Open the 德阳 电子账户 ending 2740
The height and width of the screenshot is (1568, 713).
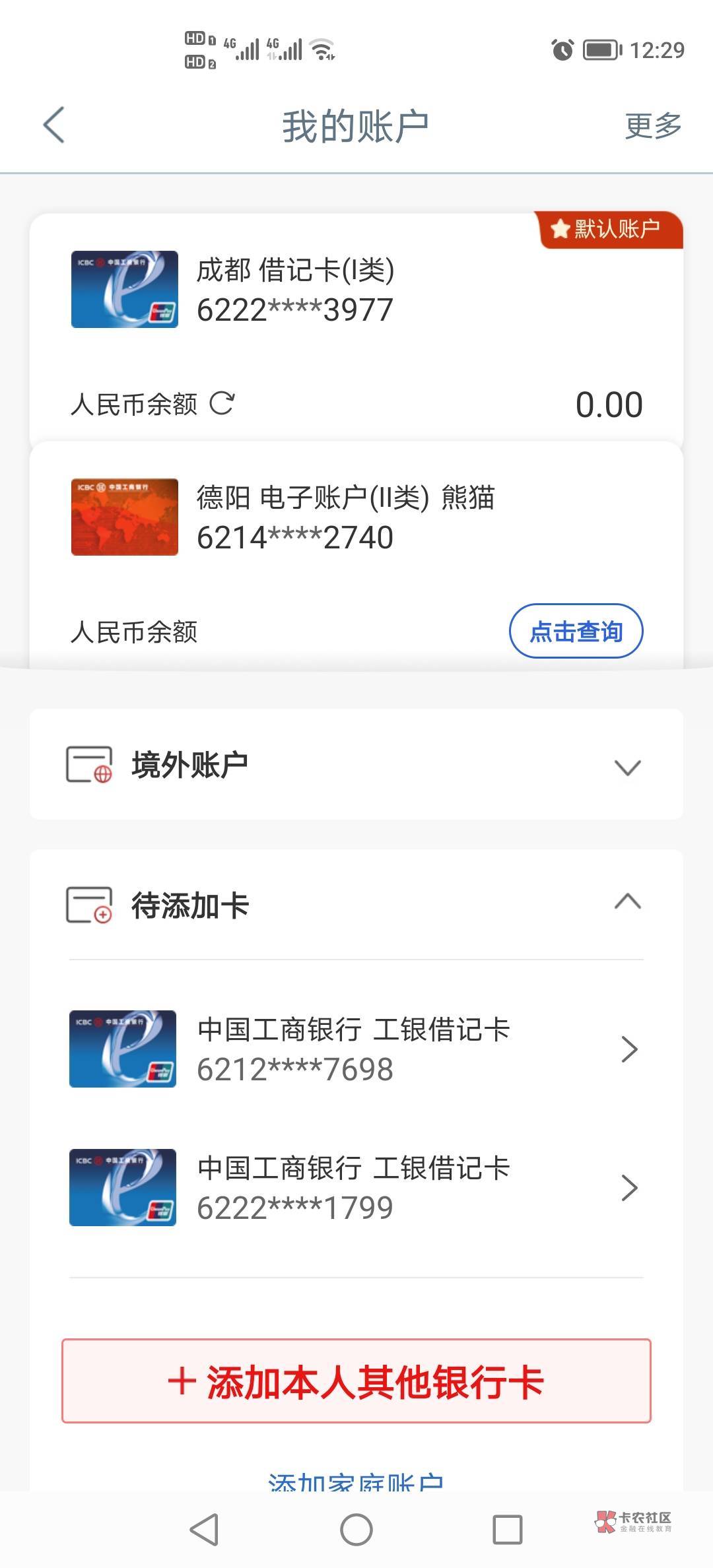click(x=295, y=518)
